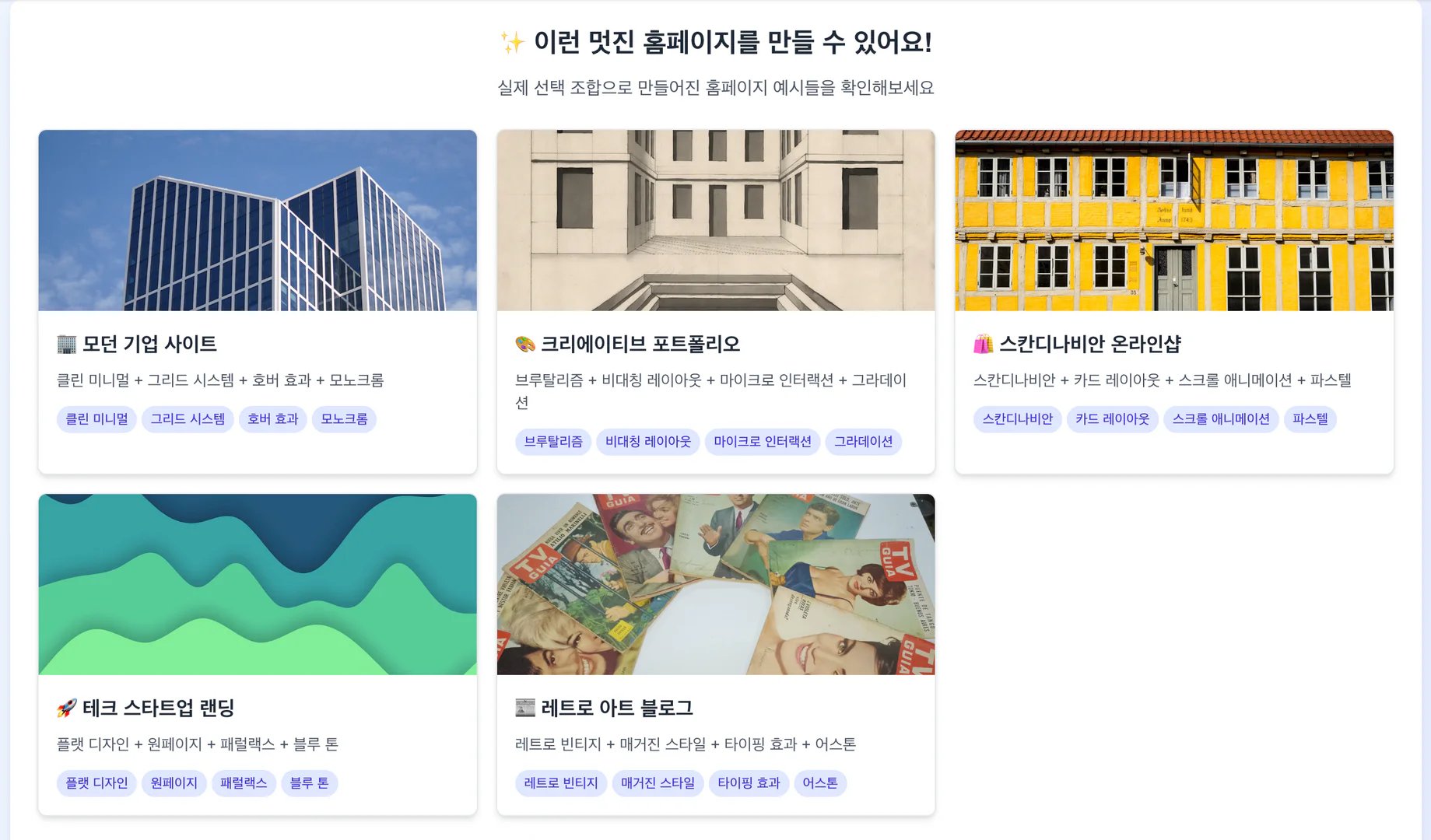Choose the 카드 레이아웃 chip

coord(1112,419)
